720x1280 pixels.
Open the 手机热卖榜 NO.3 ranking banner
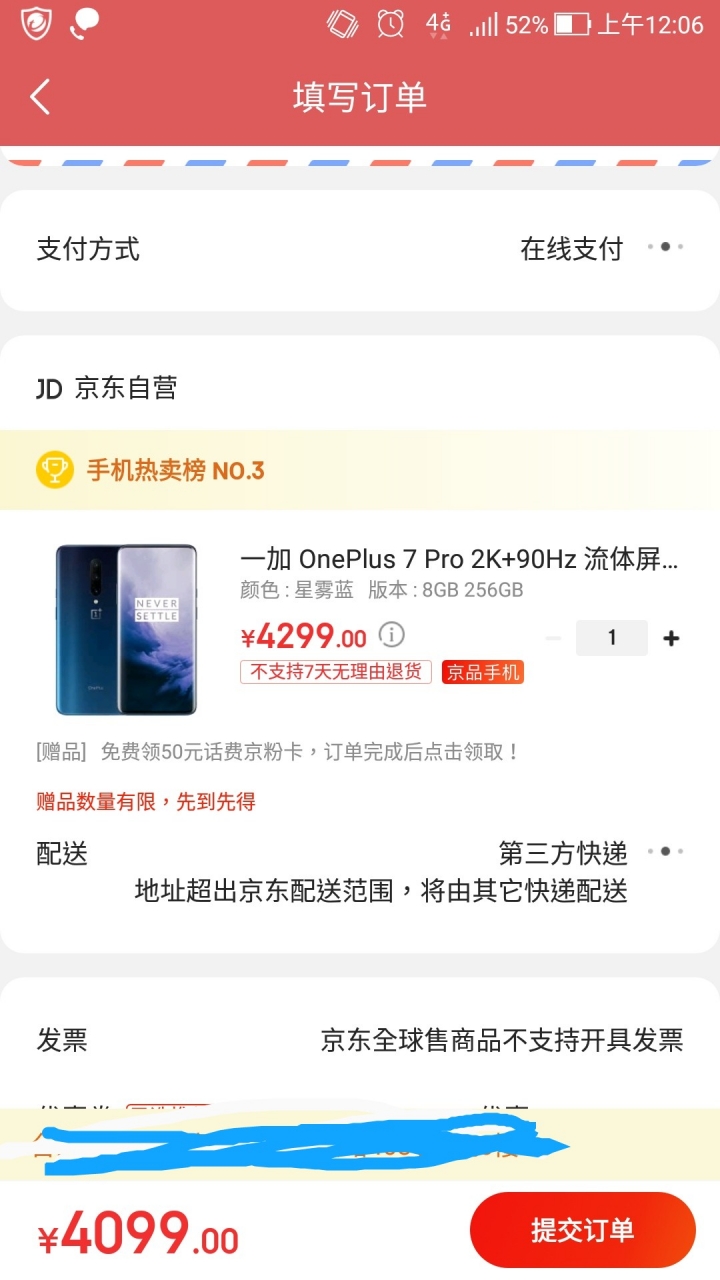[175, 470]
